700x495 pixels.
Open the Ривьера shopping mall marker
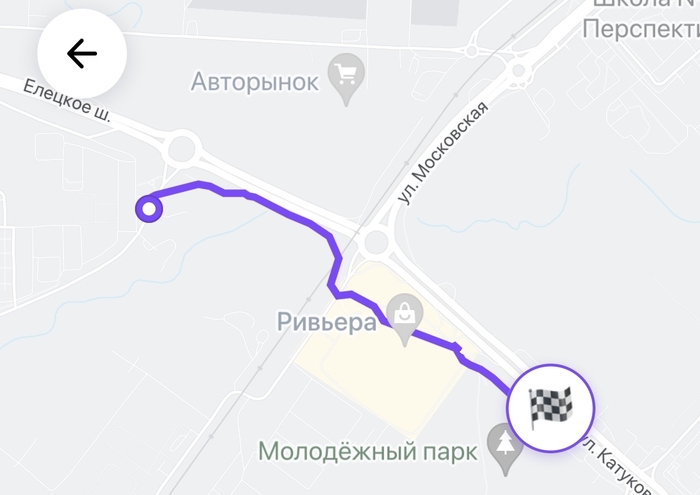[404, 315]
